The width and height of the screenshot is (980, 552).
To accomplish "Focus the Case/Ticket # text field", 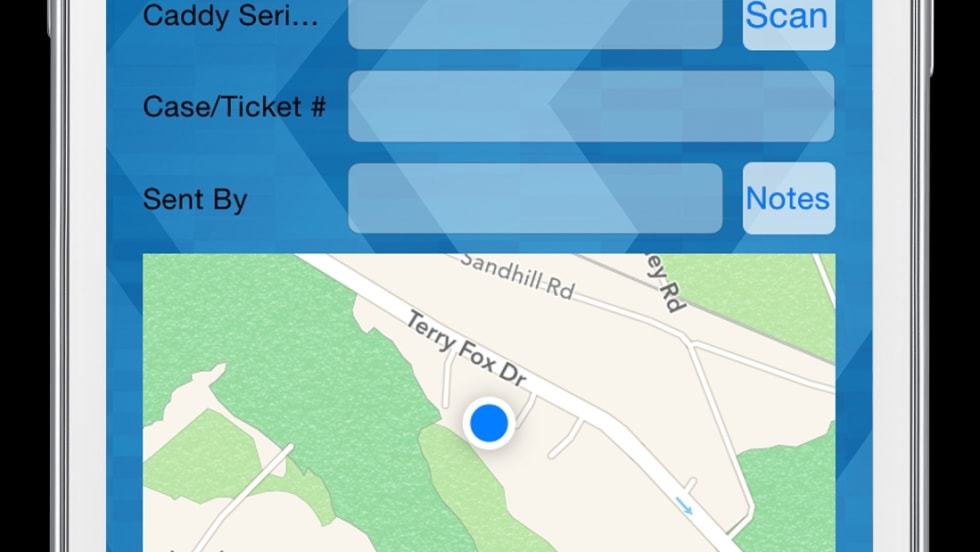I will [x=590, y=106].
